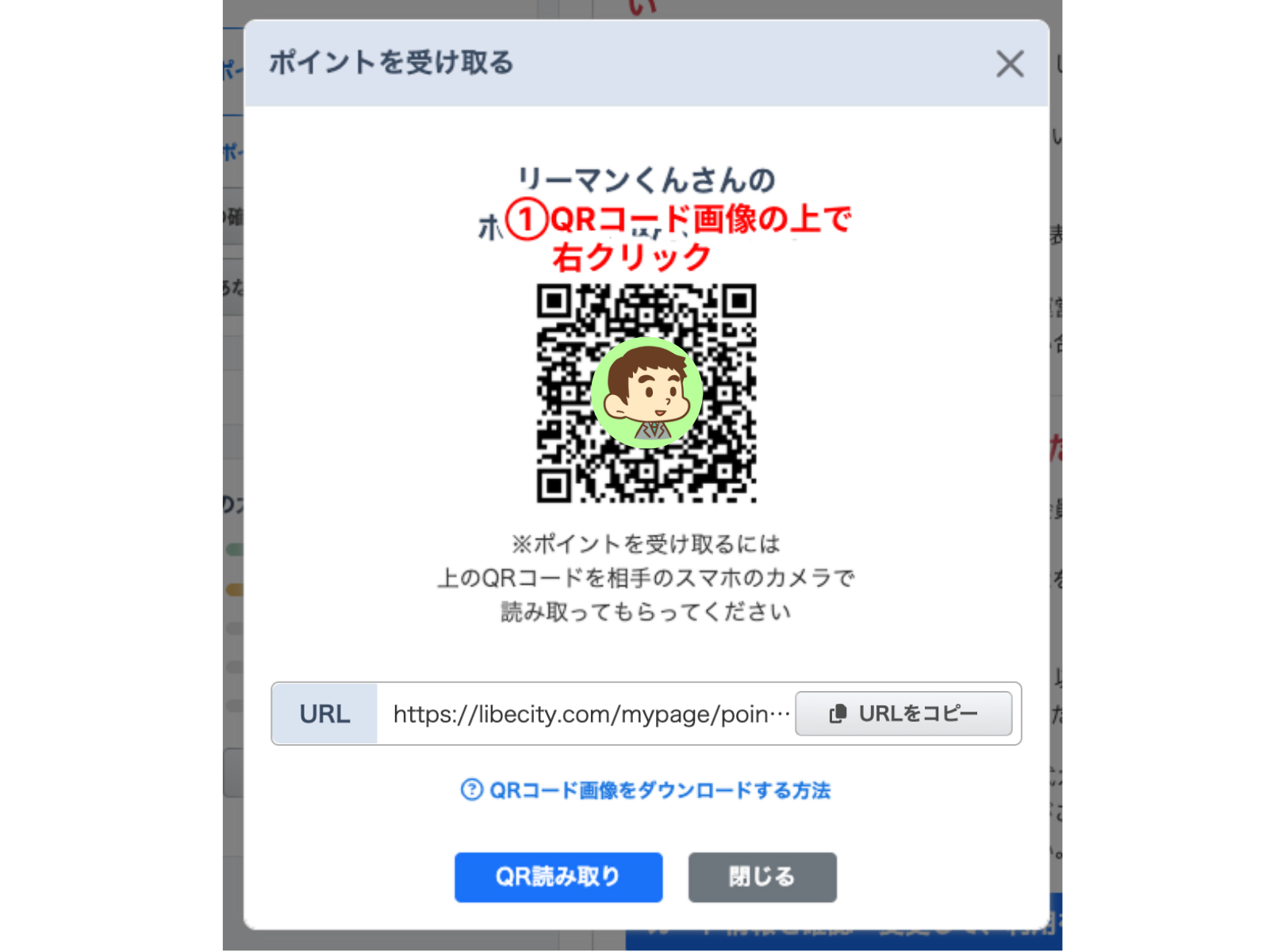The height and width of the screenshot is (952, 1285).
Task: Select the libecity.com URL field
Action: pyautogui.click(x=590, y=714)
